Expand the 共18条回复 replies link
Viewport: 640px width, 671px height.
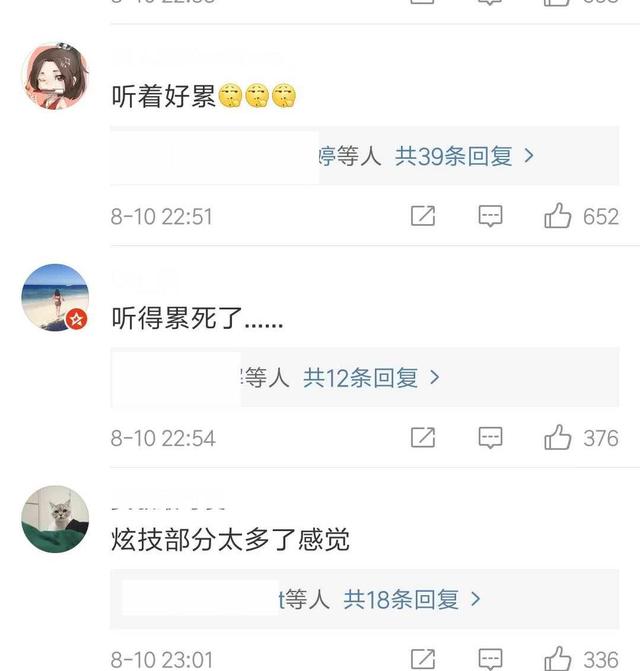click(x=412, y=599)
